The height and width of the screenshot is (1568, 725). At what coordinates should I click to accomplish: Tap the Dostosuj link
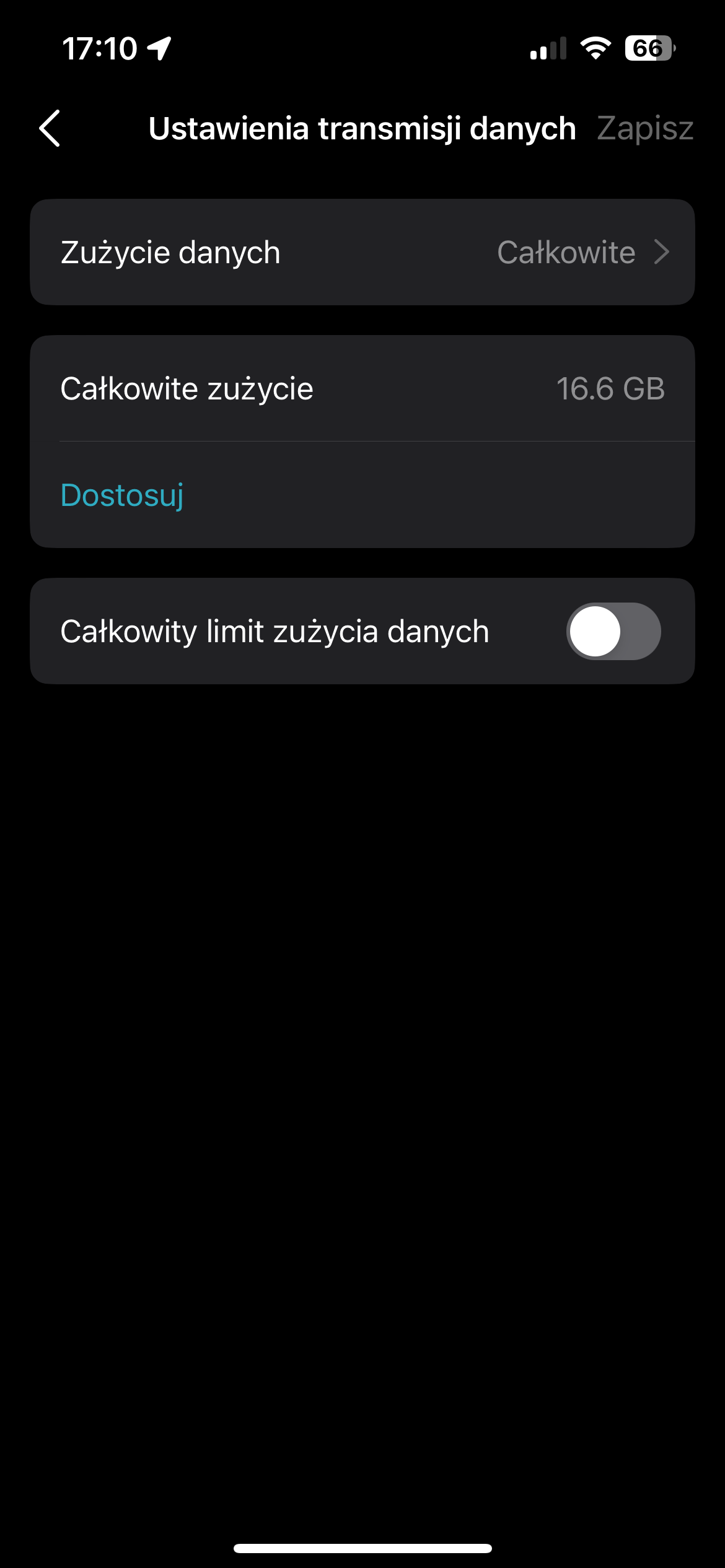coord(122,495)
